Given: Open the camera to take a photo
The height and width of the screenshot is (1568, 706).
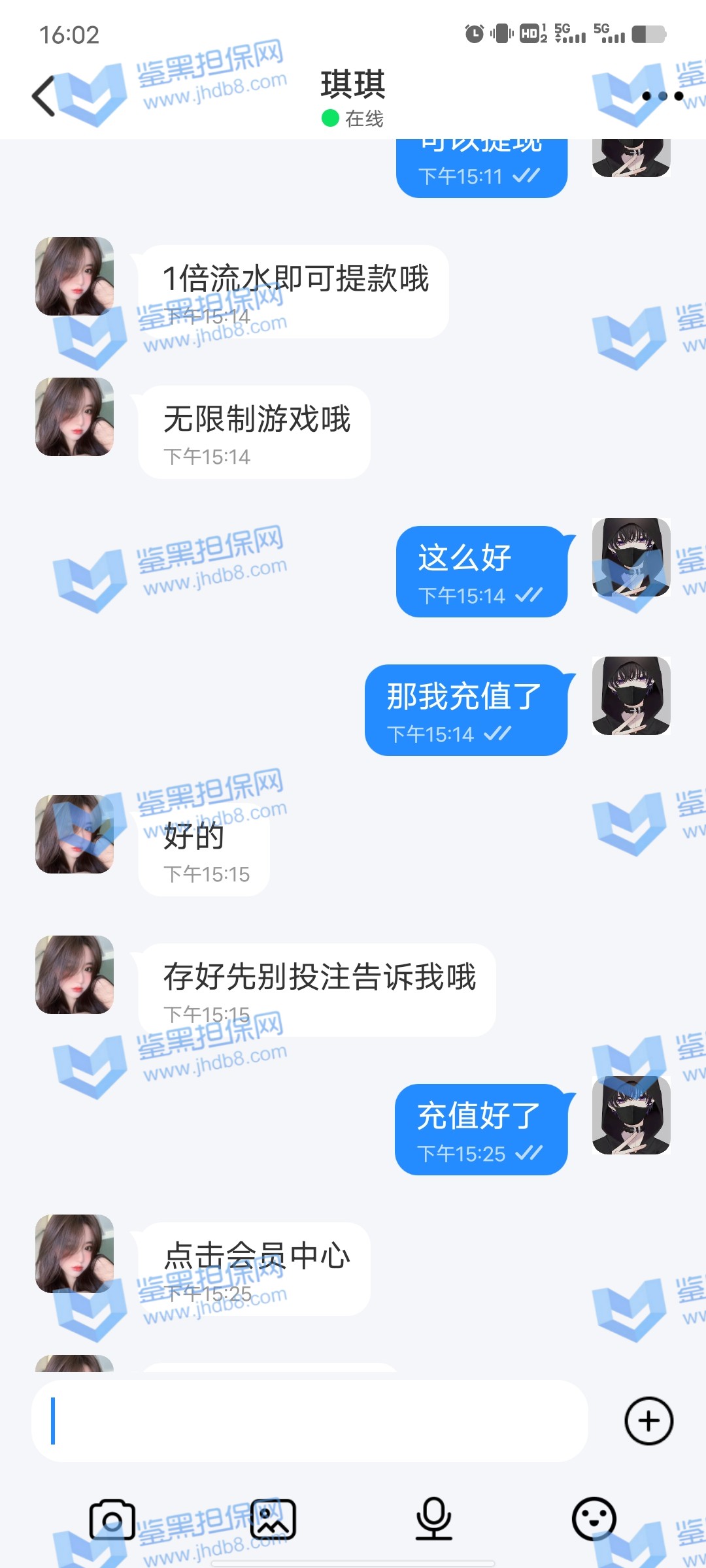Looking at the screenshot, I should 112,1520.
